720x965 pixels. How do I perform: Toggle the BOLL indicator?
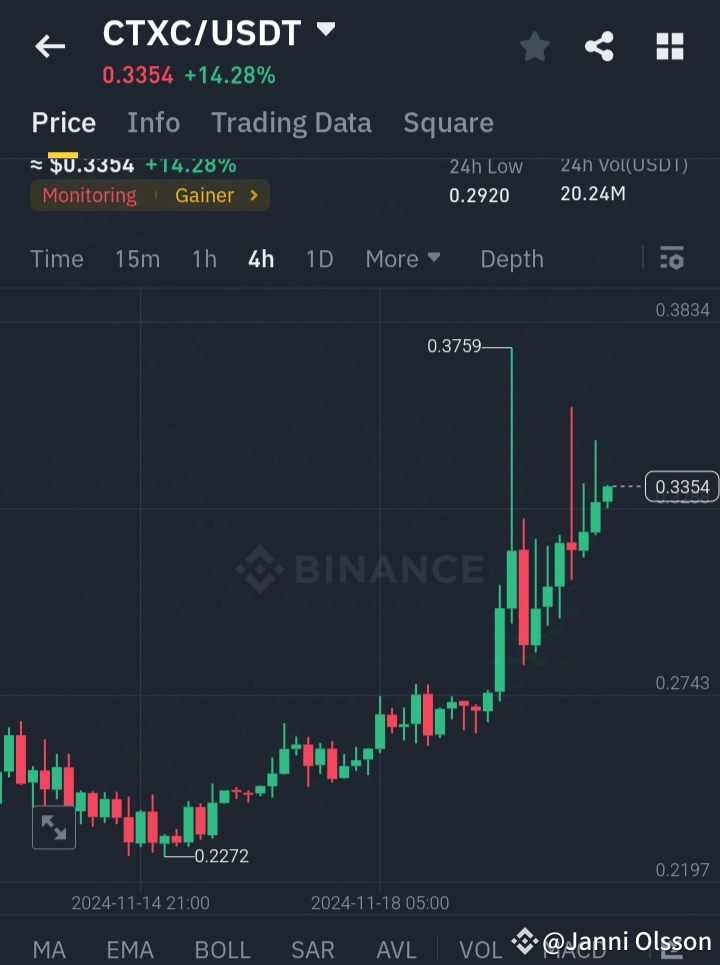[x=222, y=950]
